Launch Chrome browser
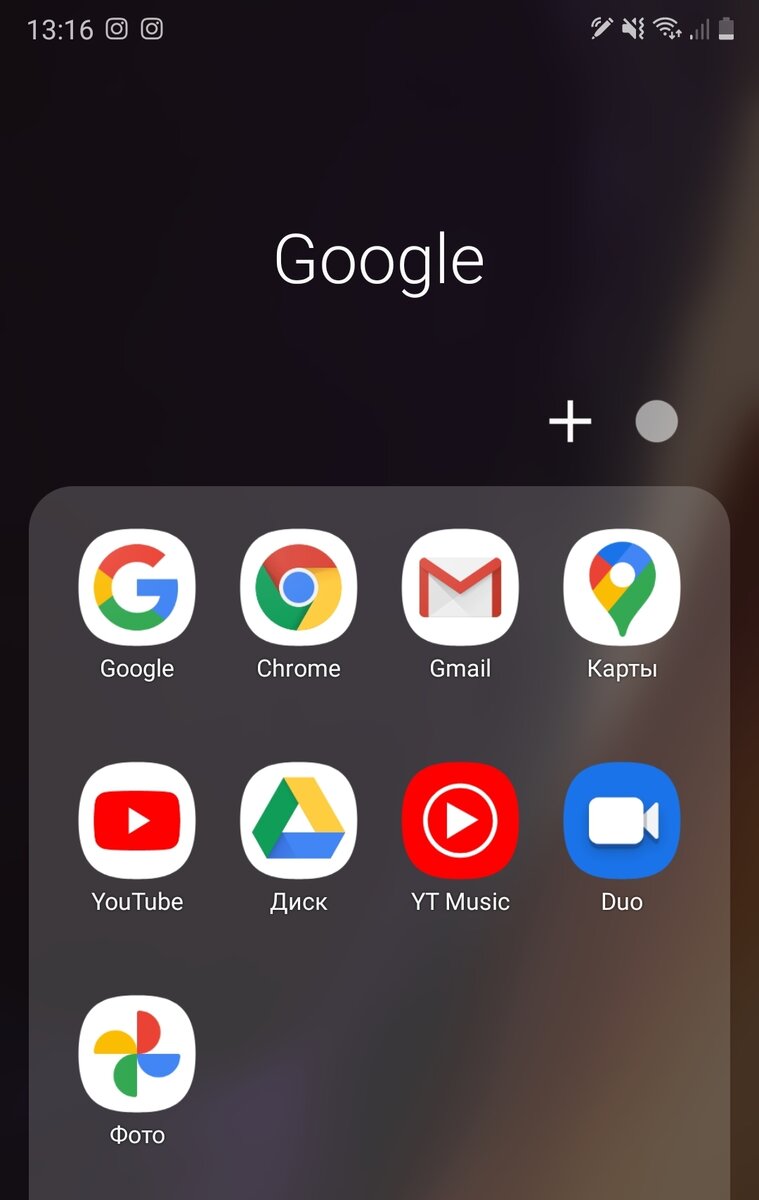This screenshot has width=759, height=1200. pyautogui.click(x=298, y=588)
